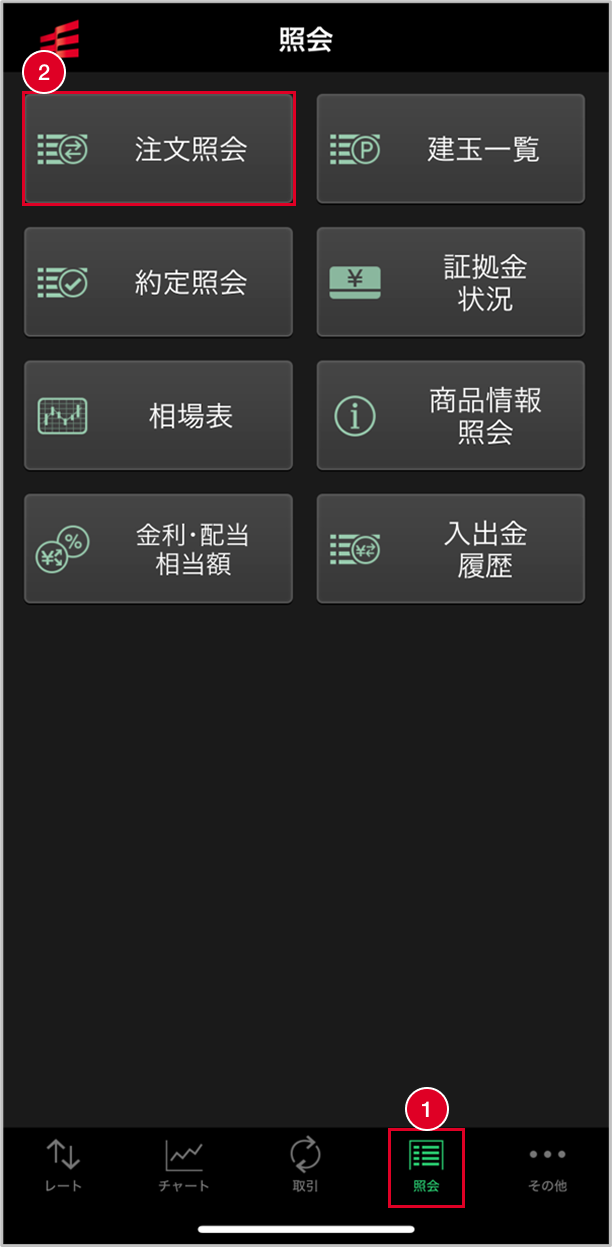Switch to the 取引 tab
Image resolution: width=612 pixels, height=1247 pixels.
tap(305, 1166)
